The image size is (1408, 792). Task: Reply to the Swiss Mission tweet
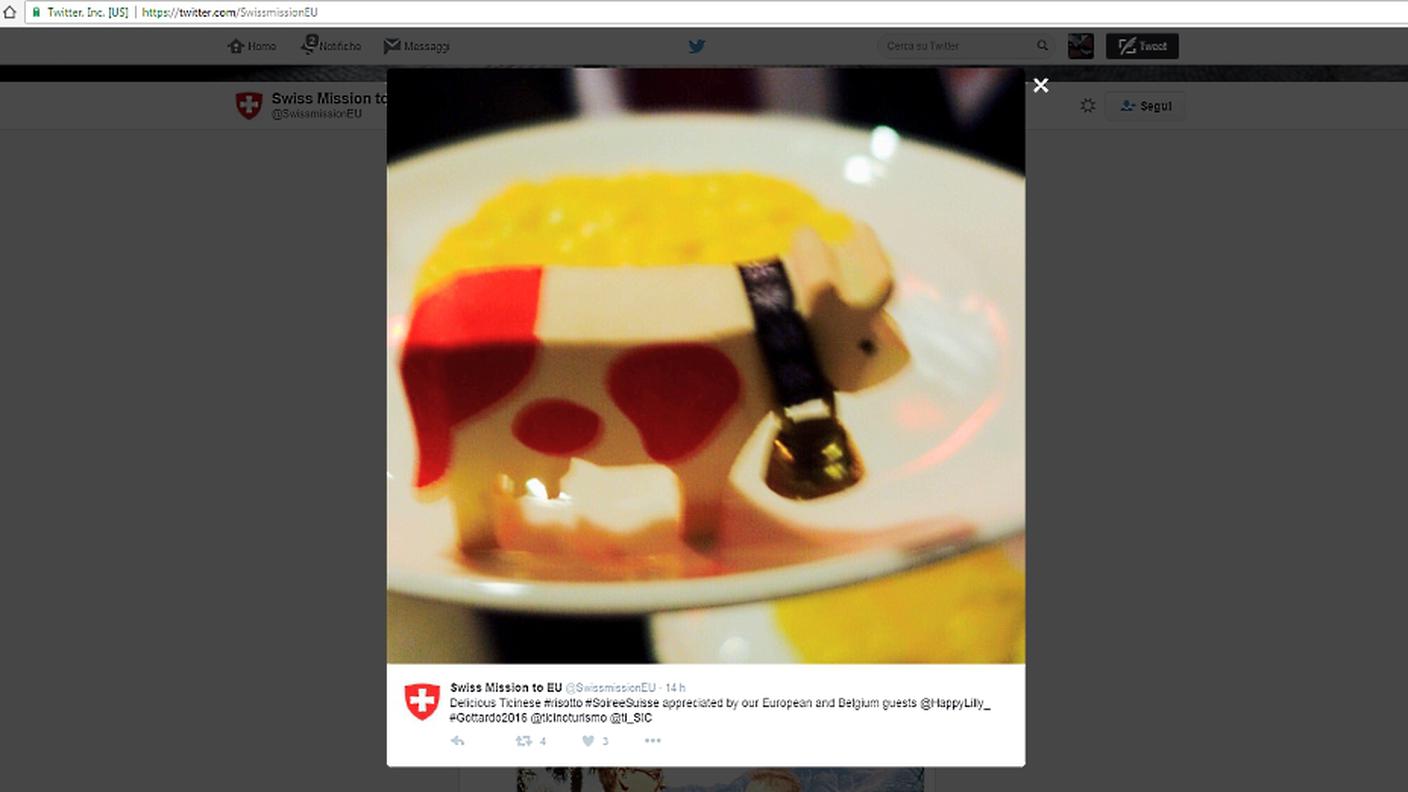[458, 741]
